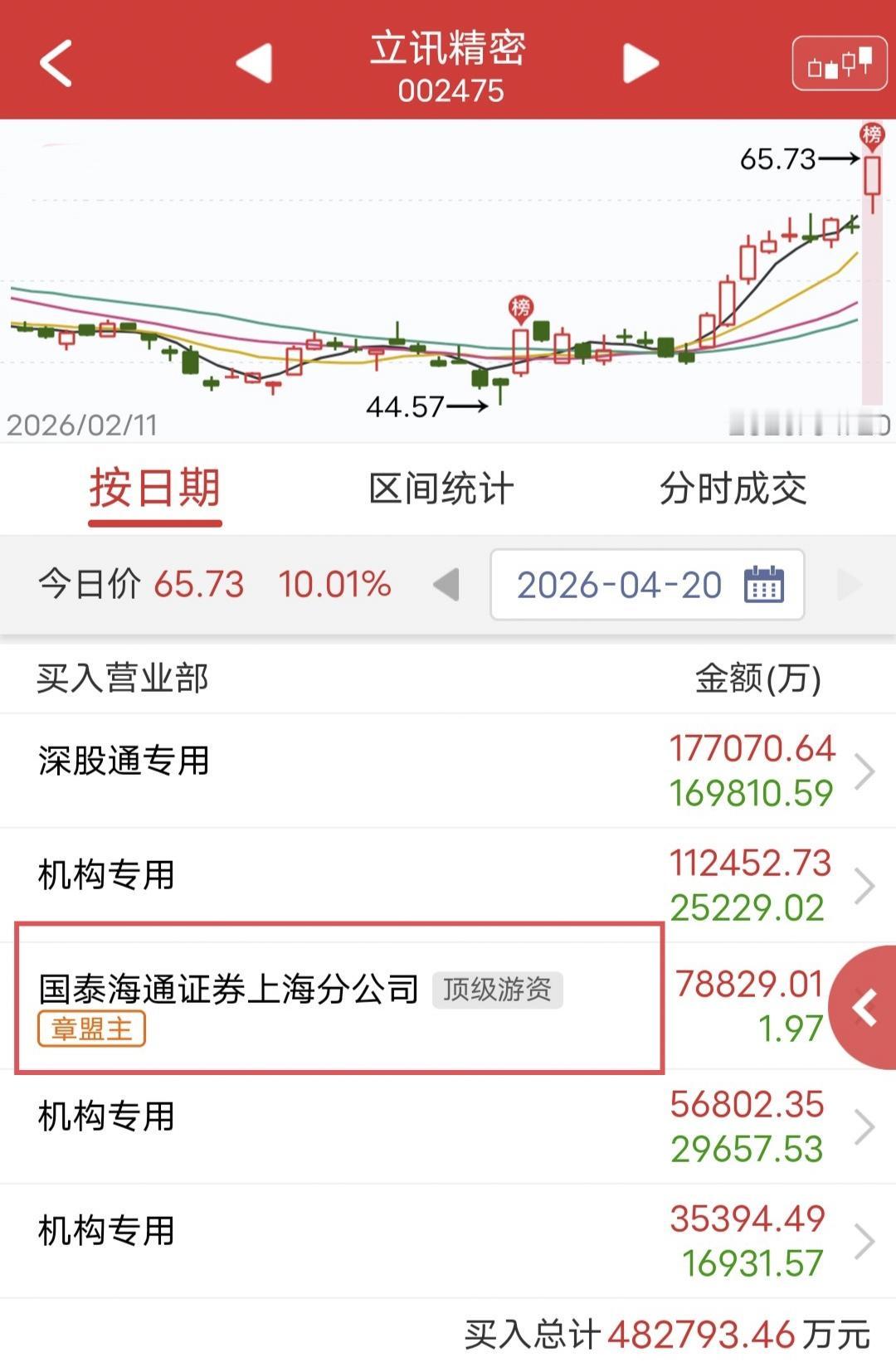Select the 顶级游资 tag
Screen dimensions: 896x1367
click(x=499, y=987)
